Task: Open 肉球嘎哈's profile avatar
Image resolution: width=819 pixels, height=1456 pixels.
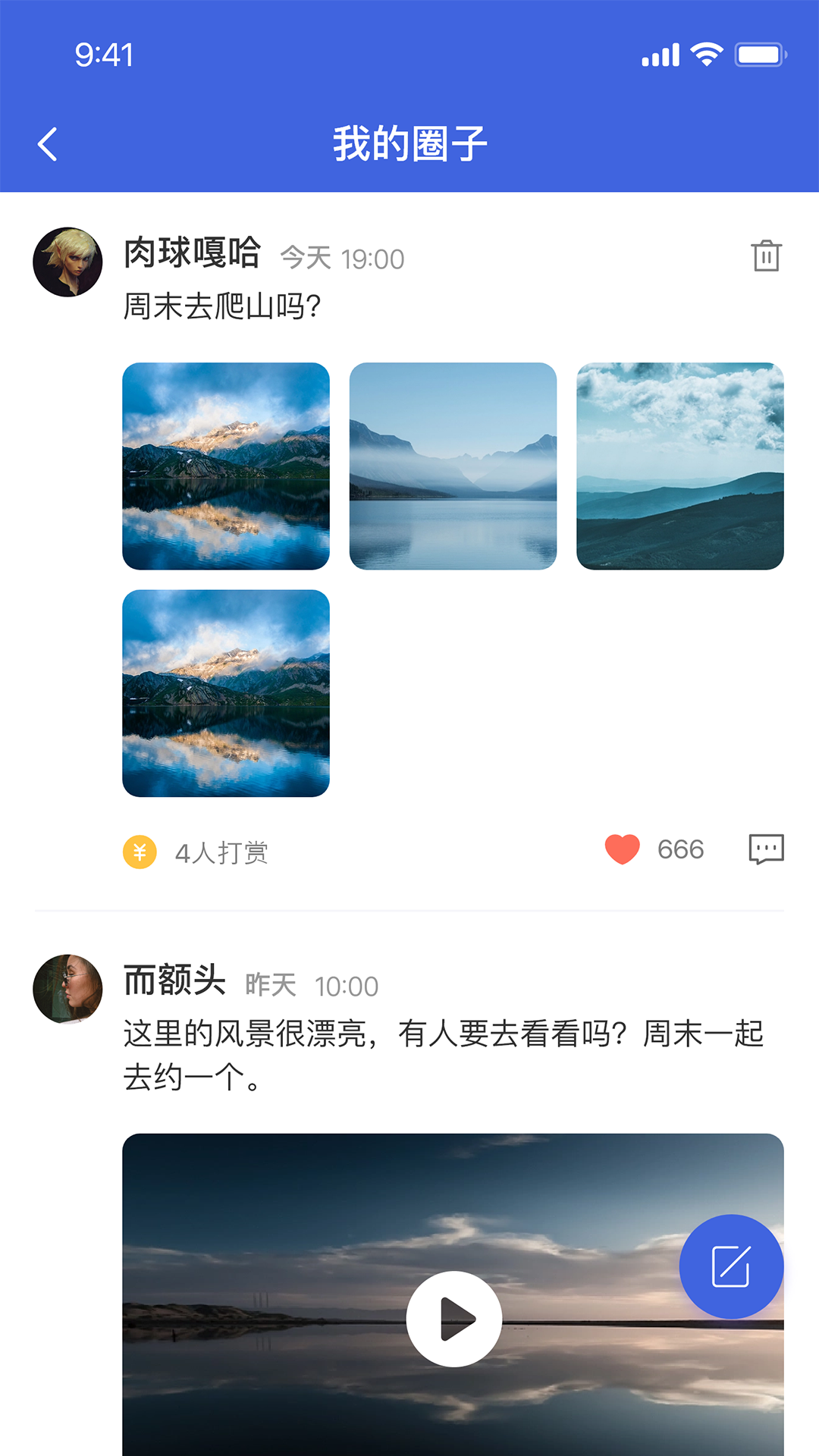Action: tap(67, 258)
